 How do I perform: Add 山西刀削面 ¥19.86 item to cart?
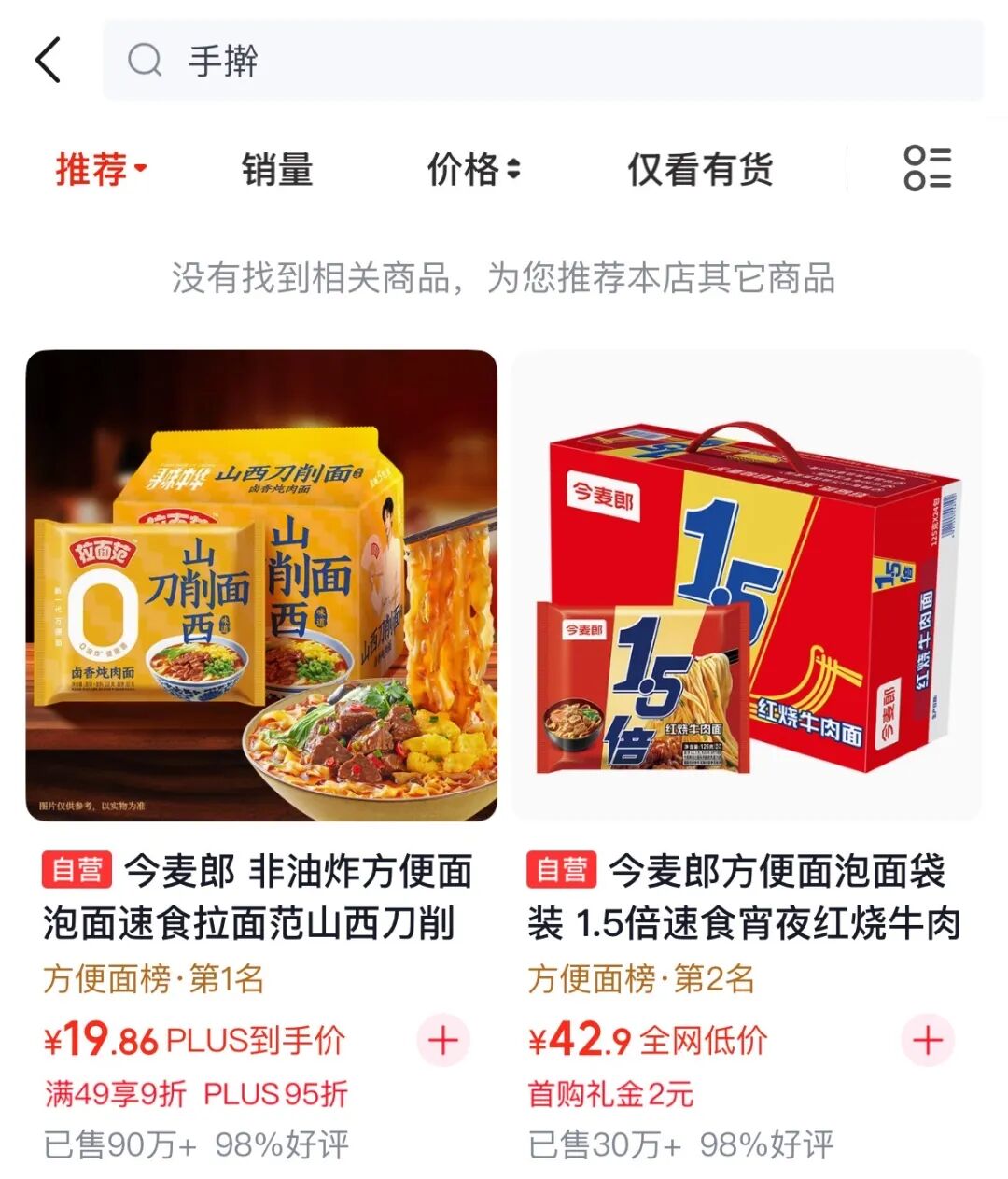443,1040
